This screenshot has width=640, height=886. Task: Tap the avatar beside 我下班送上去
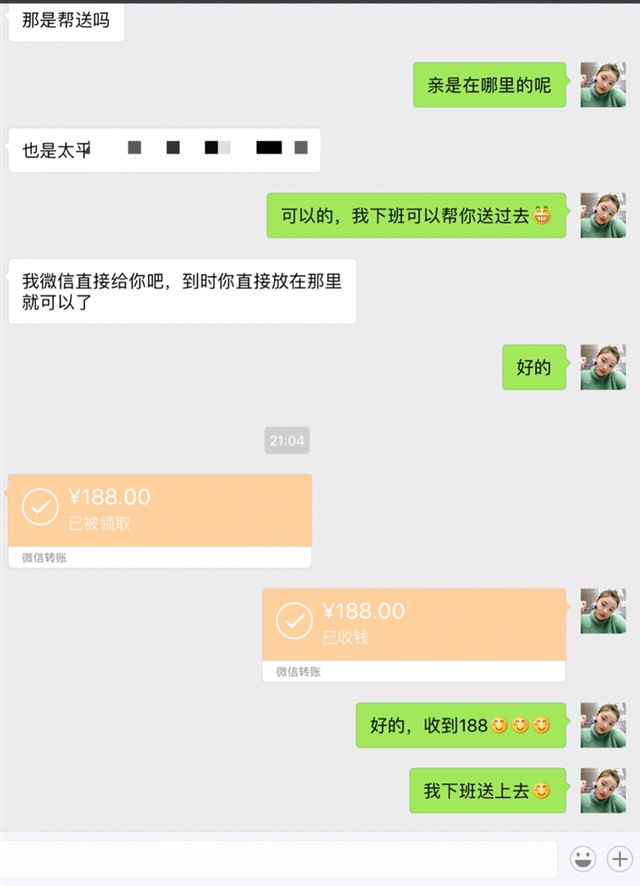coord(603,790)
